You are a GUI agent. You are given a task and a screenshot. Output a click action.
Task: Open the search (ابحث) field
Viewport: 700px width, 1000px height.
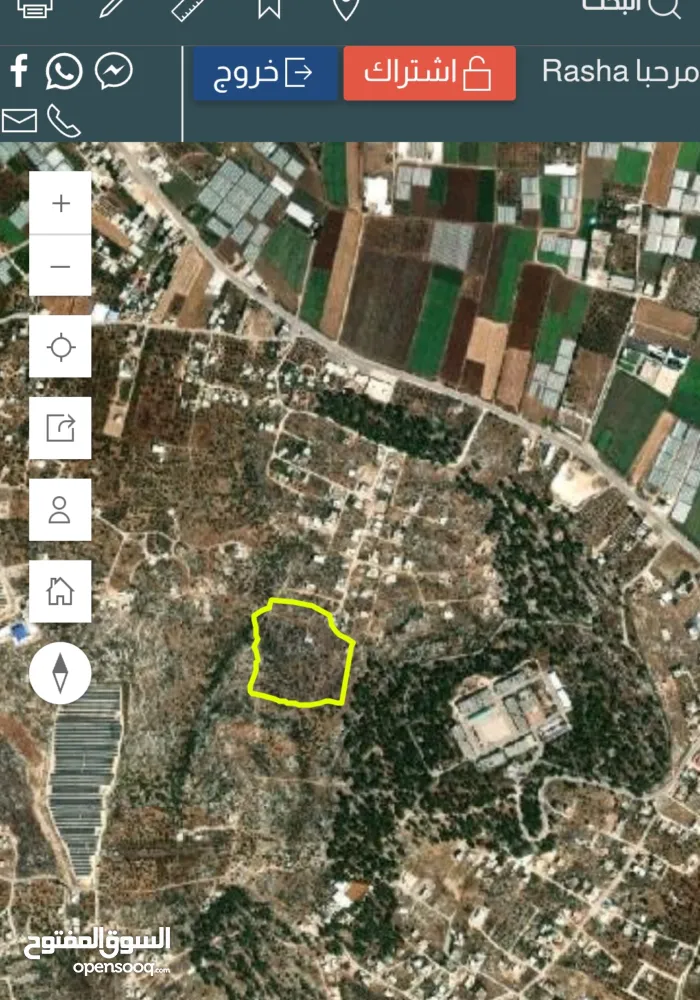click(x=640, y=8)
